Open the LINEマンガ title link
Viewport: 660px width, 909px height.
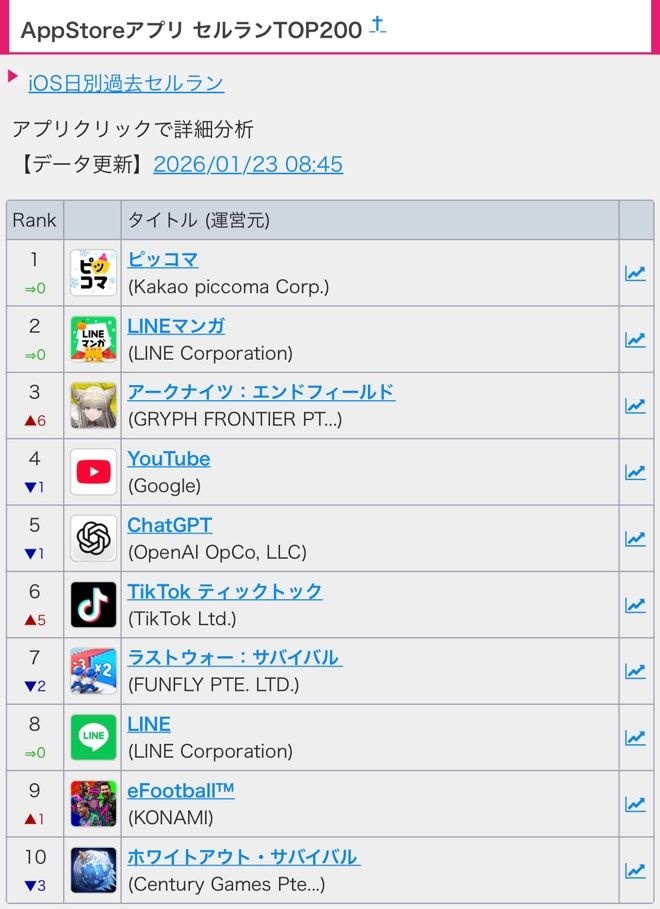tap(175, 326)
